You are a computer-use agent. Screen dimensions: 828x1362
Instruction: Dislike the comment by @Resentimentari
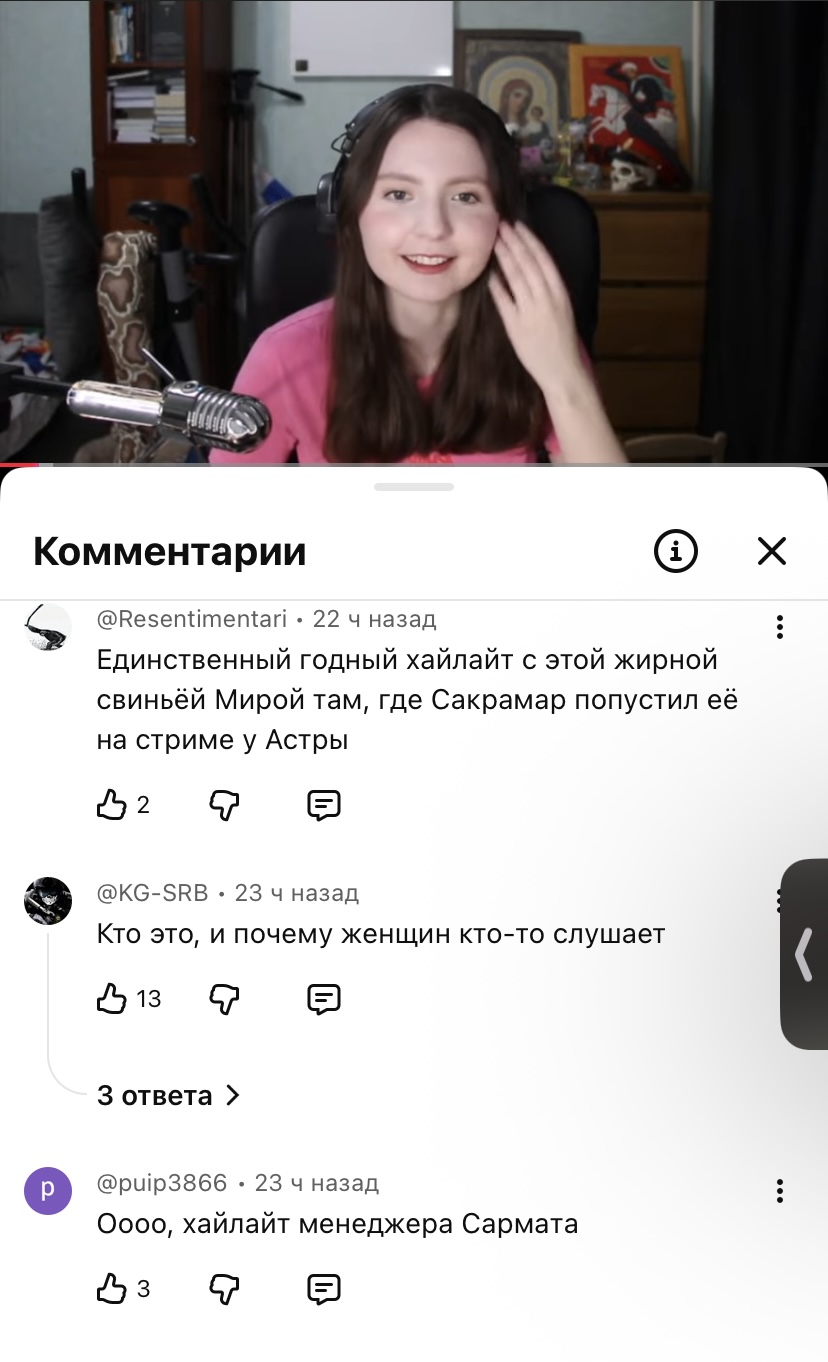click(x=225, y=804)
